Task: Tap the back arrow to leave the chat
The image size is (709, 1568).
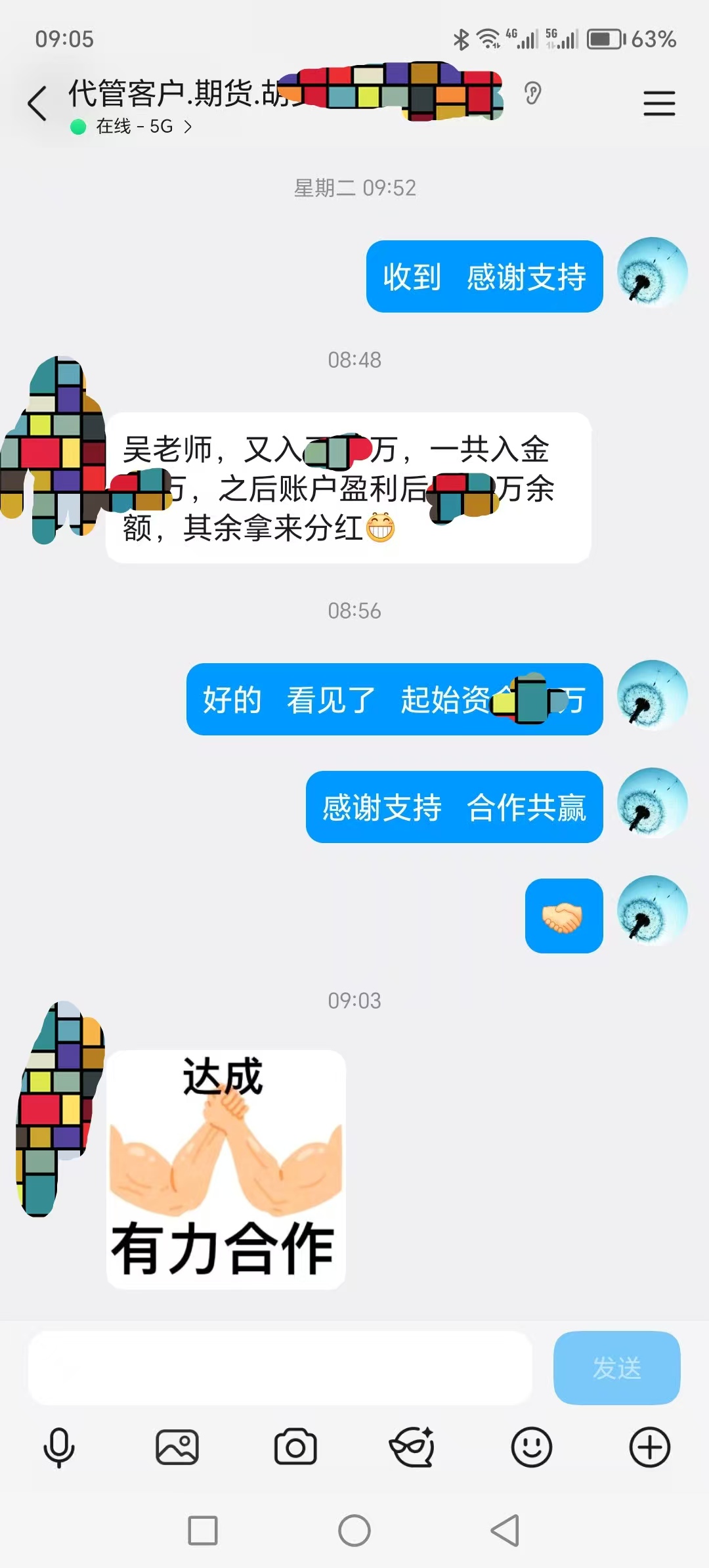Action: tap(37, 102)
